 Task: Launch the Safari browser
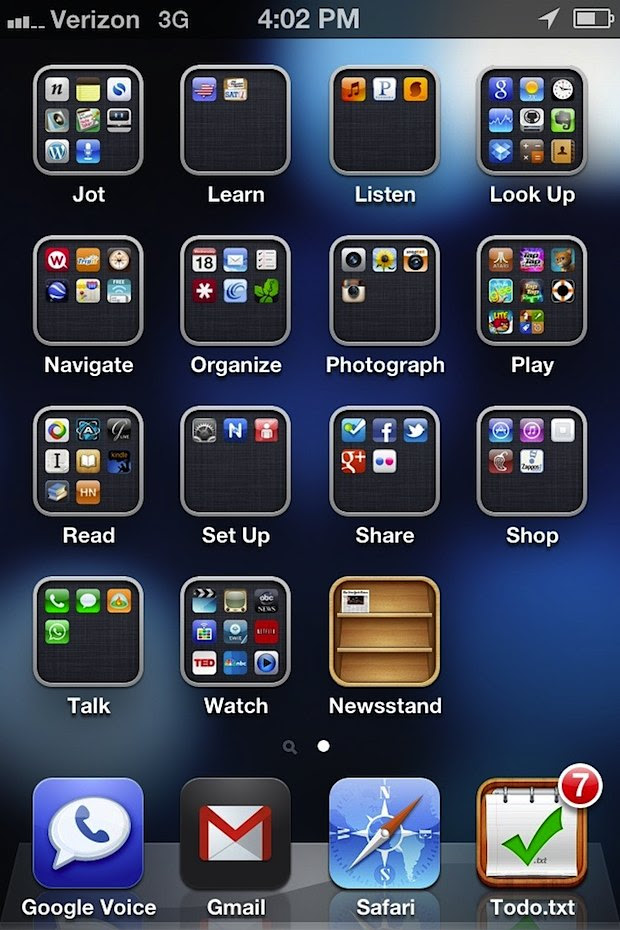pyautogui.click(x=384, y=833)
